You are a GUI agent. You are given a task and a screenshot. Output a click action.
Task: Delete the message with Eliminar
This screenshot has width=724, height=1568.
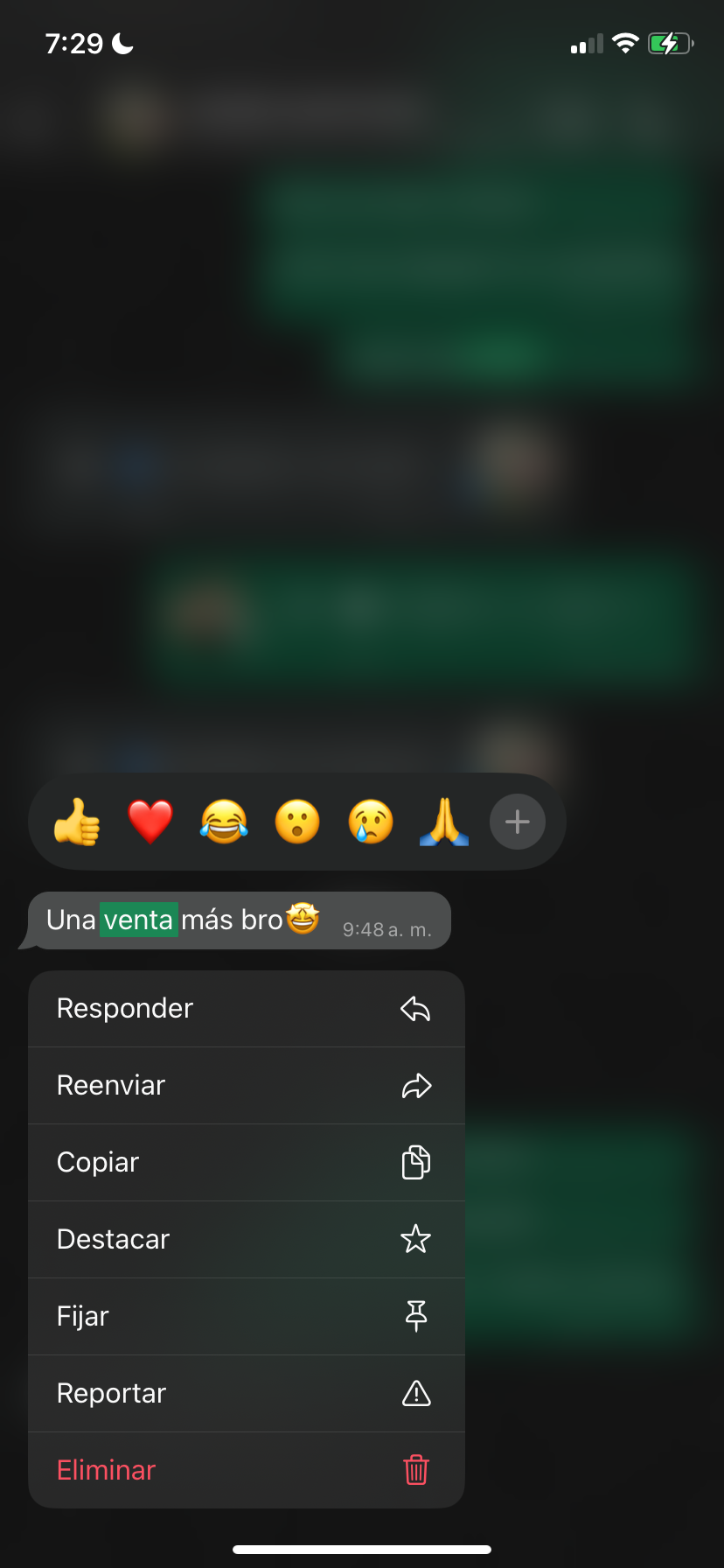[246, 1471]
